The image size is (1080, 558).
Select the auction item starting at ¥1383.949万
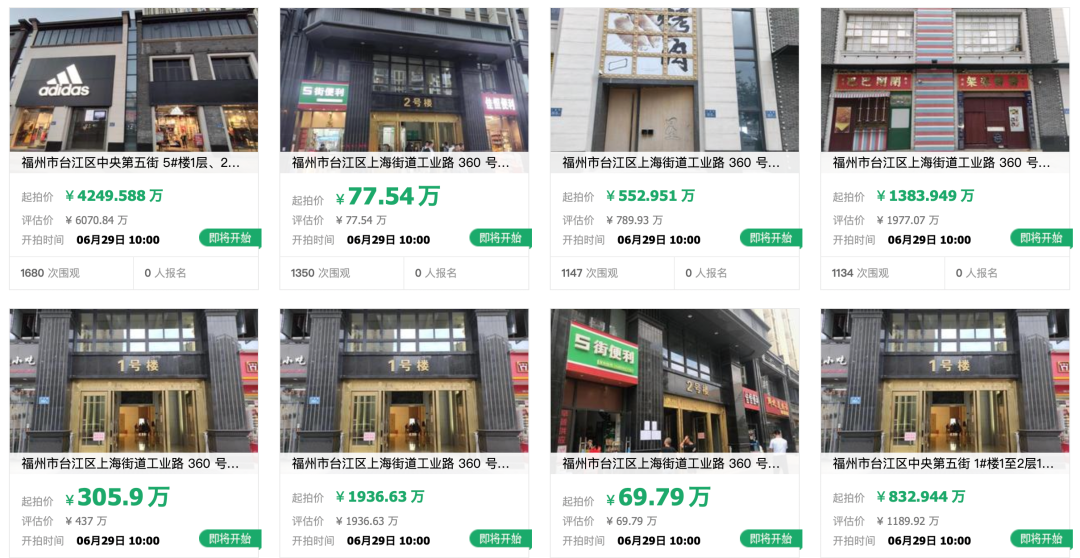(x=945, y=163)
